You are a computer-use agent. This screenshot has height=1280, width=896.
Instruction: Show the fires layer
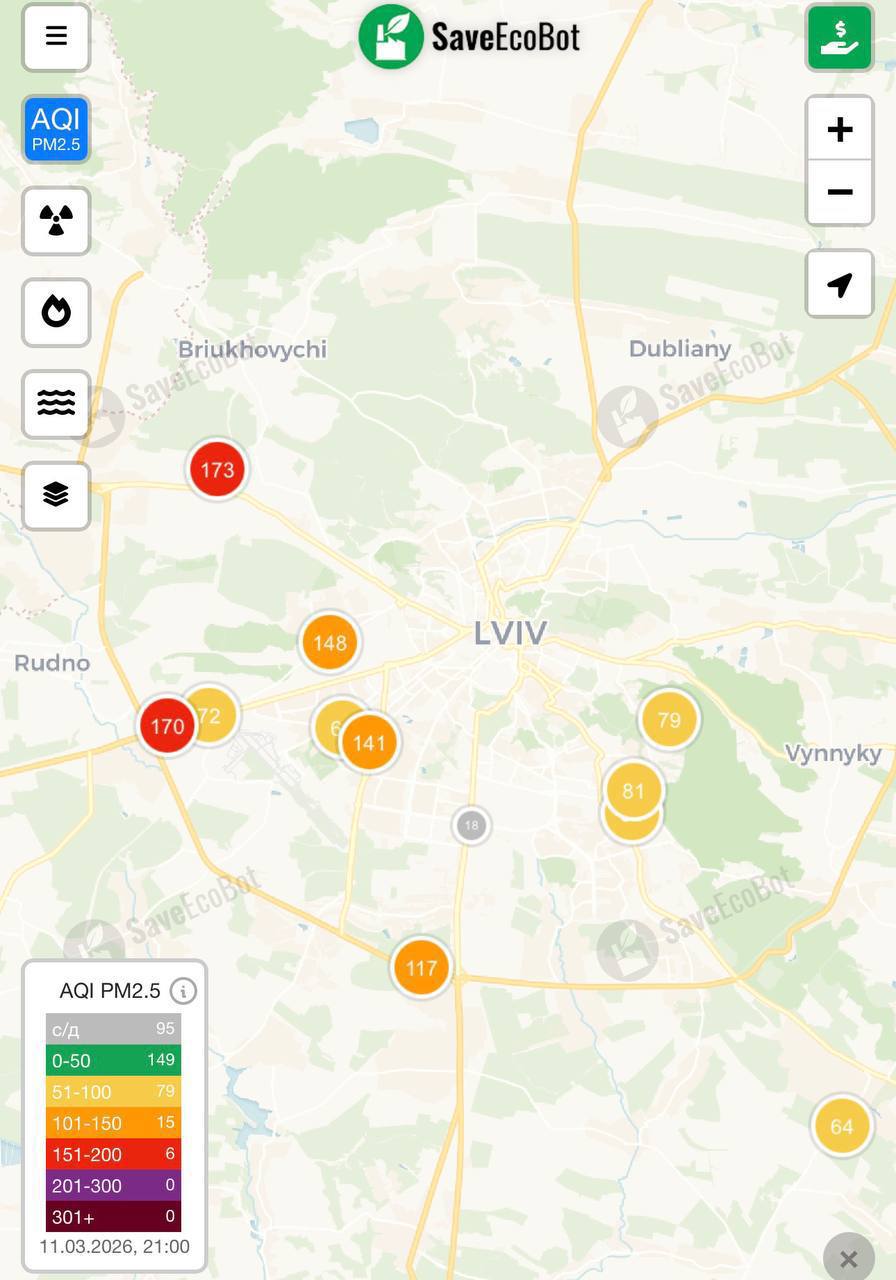56,313
